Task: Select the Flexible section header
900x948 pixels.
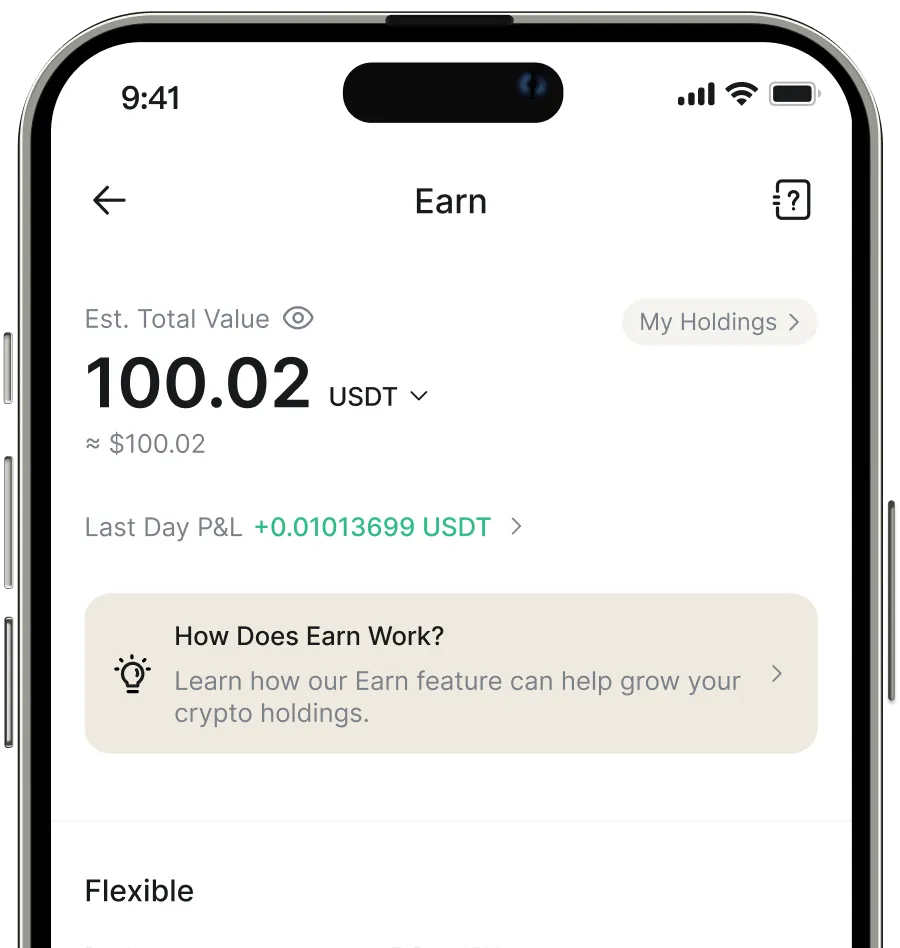Action: click(x=139, y=890)
